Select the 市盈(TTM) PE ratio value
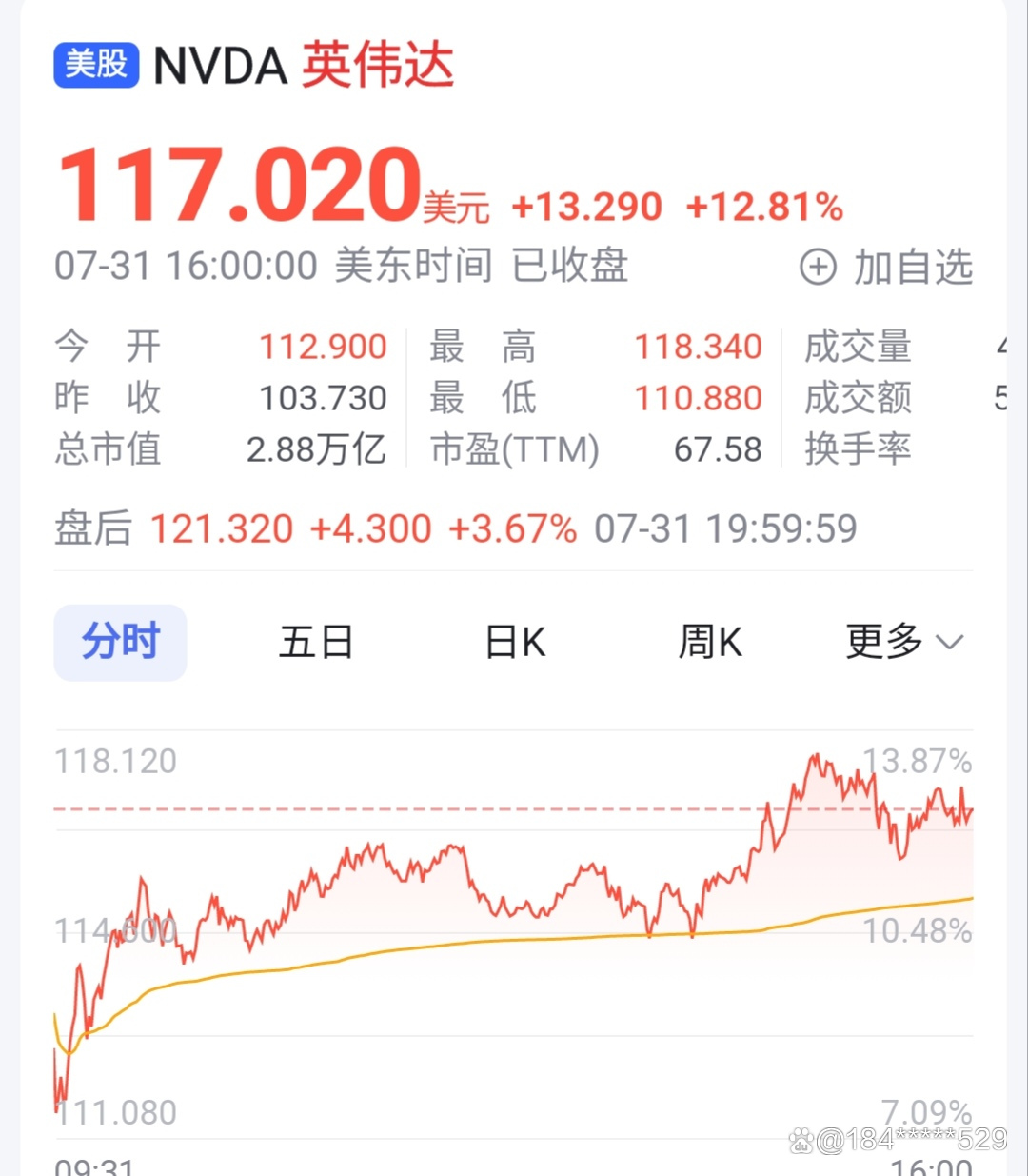This screenshot has width=1028, height=1176. [x=719, y=449]
